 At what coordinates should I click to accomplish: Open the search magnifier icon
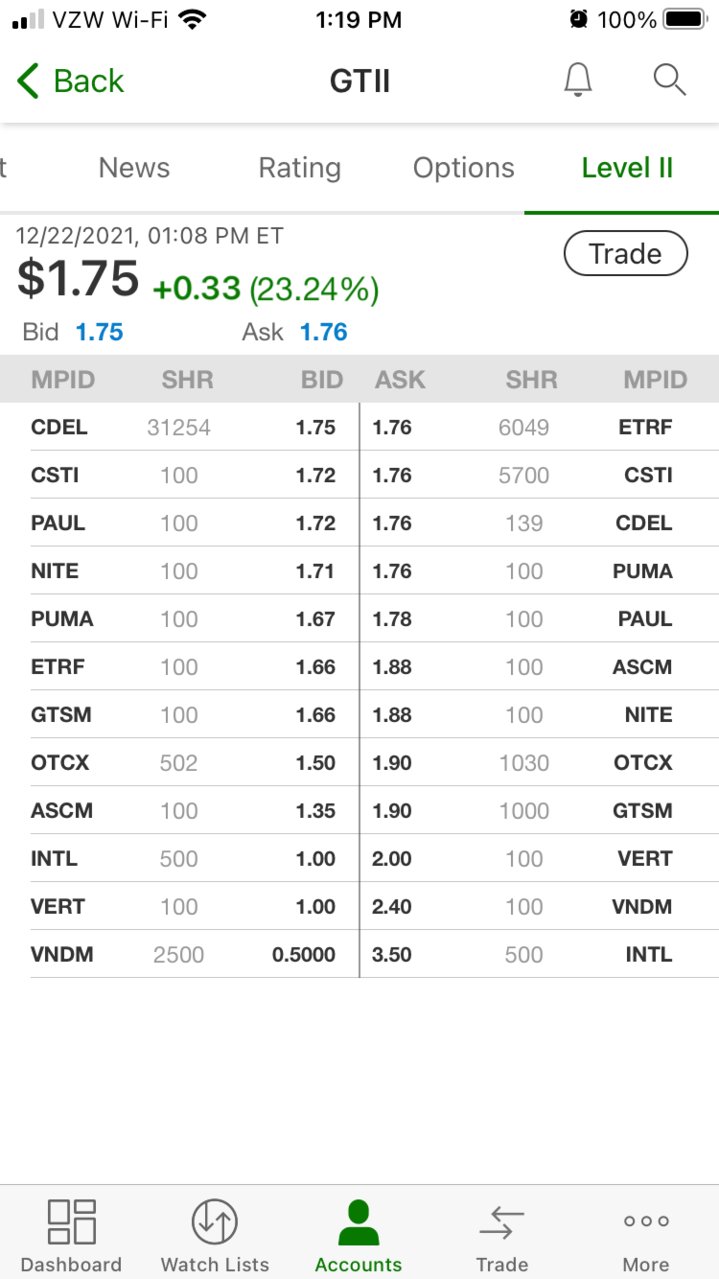[669, 80]
